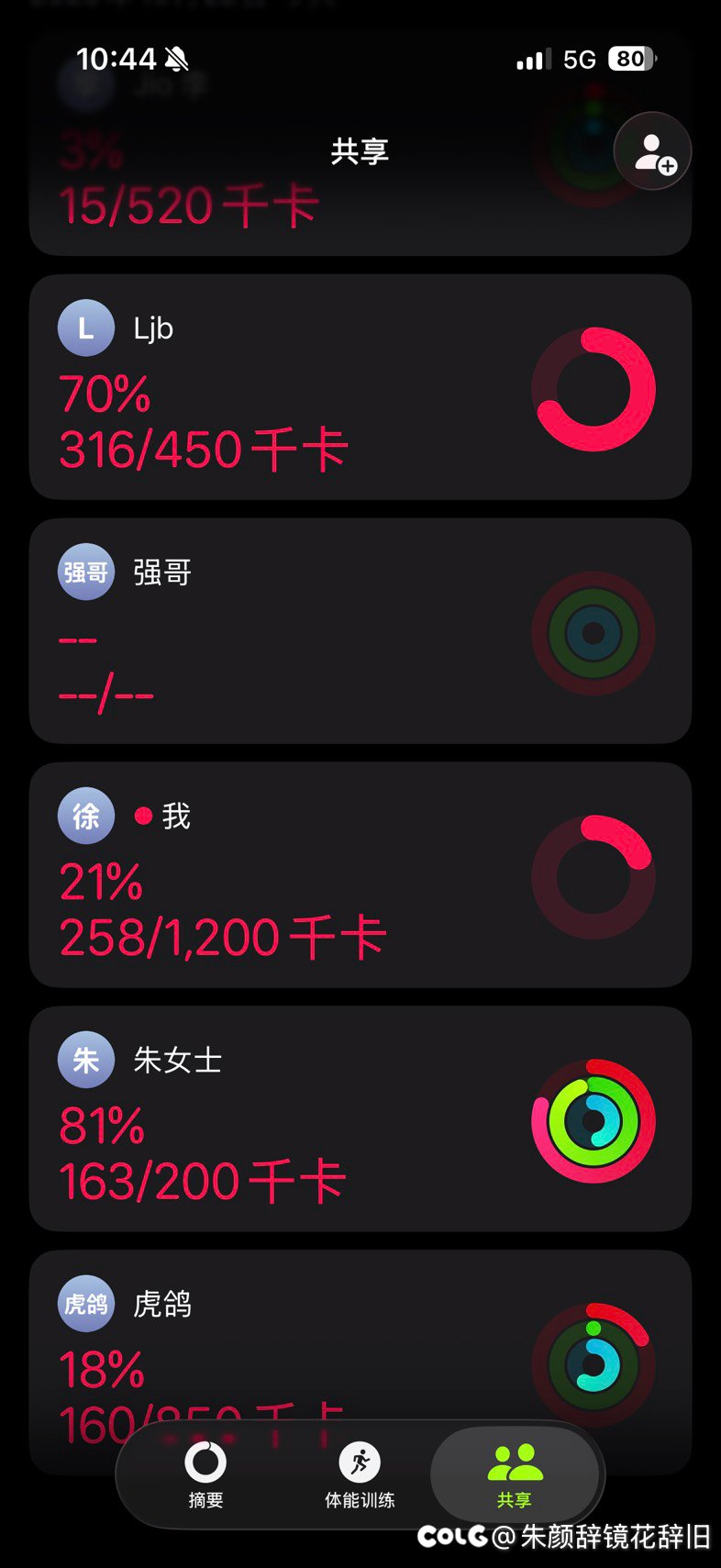Open 朱女士's activity card
The image size is (721, 1568).
click(360, 1118)
